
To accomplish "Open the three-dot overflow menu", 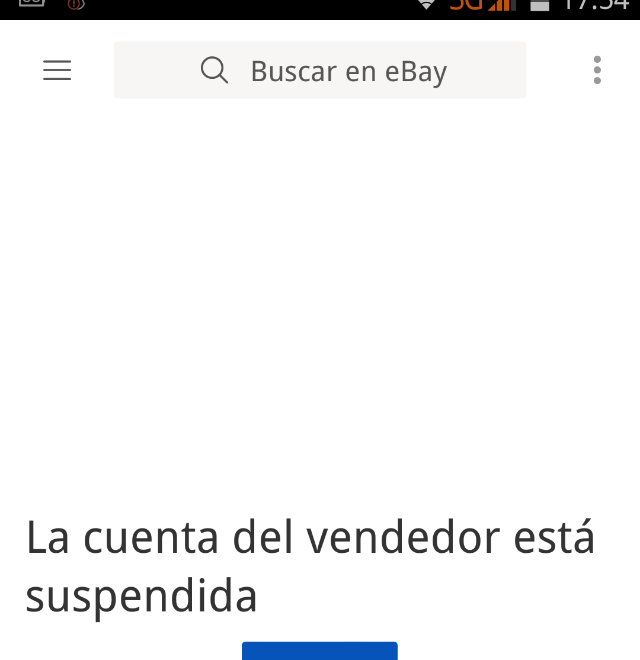I will (597, 70).
